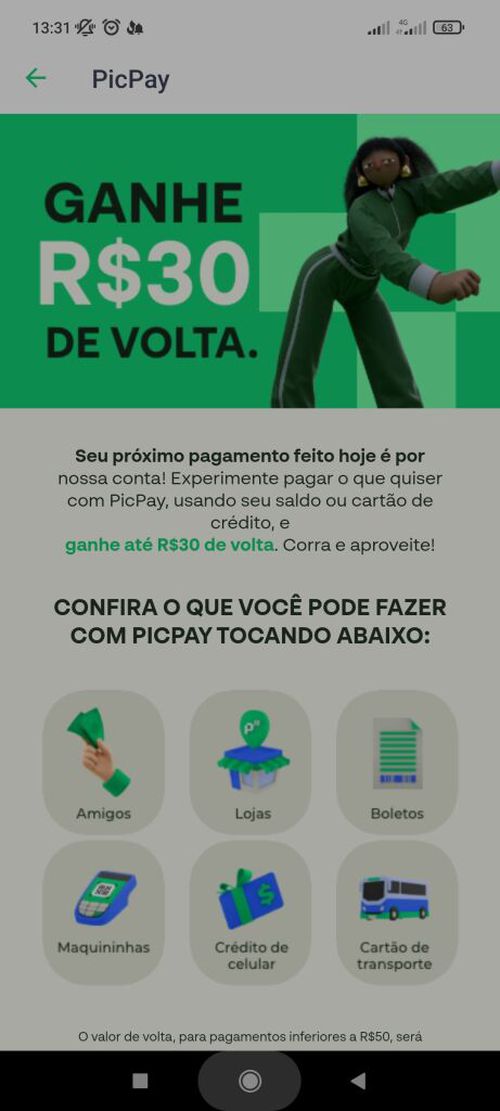500x1111 pixels.
Task: Tap the system home button
Action: [249, 1081]
